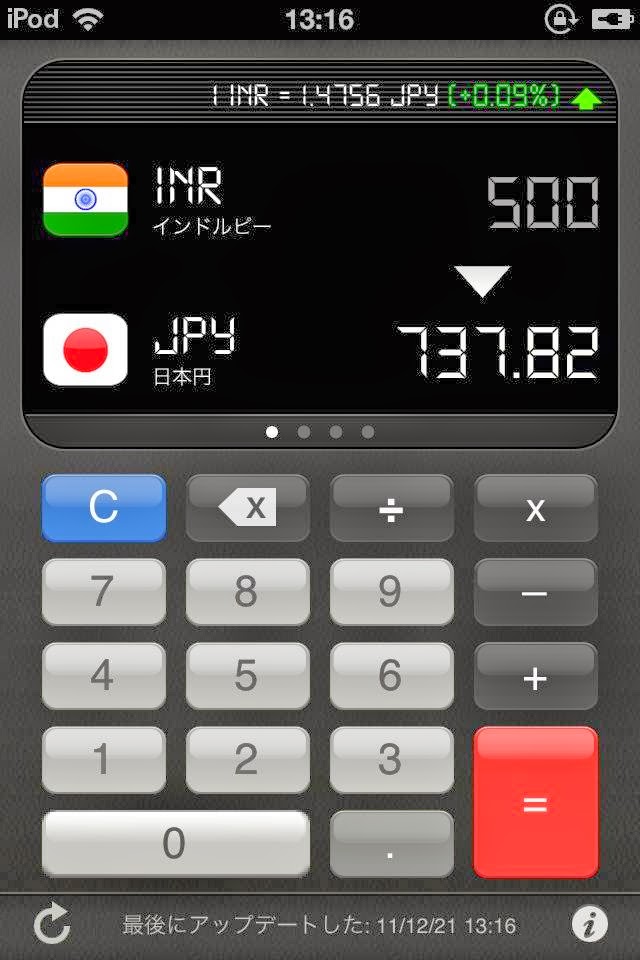Enter digit 7 on the keypad
This screenshot has width=640, height=960.
tap(103, 592)
